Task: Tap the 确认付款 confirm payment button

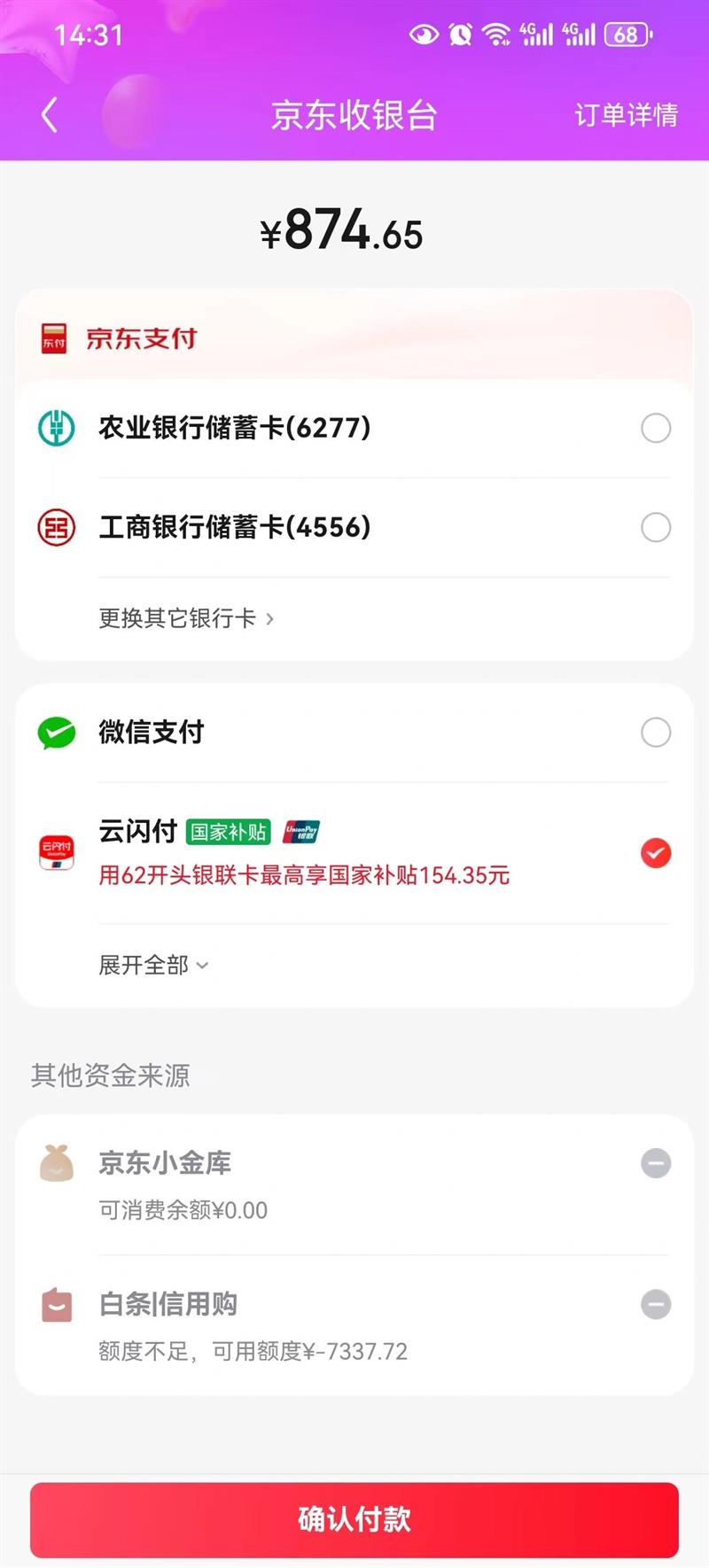Action: 354,1519
